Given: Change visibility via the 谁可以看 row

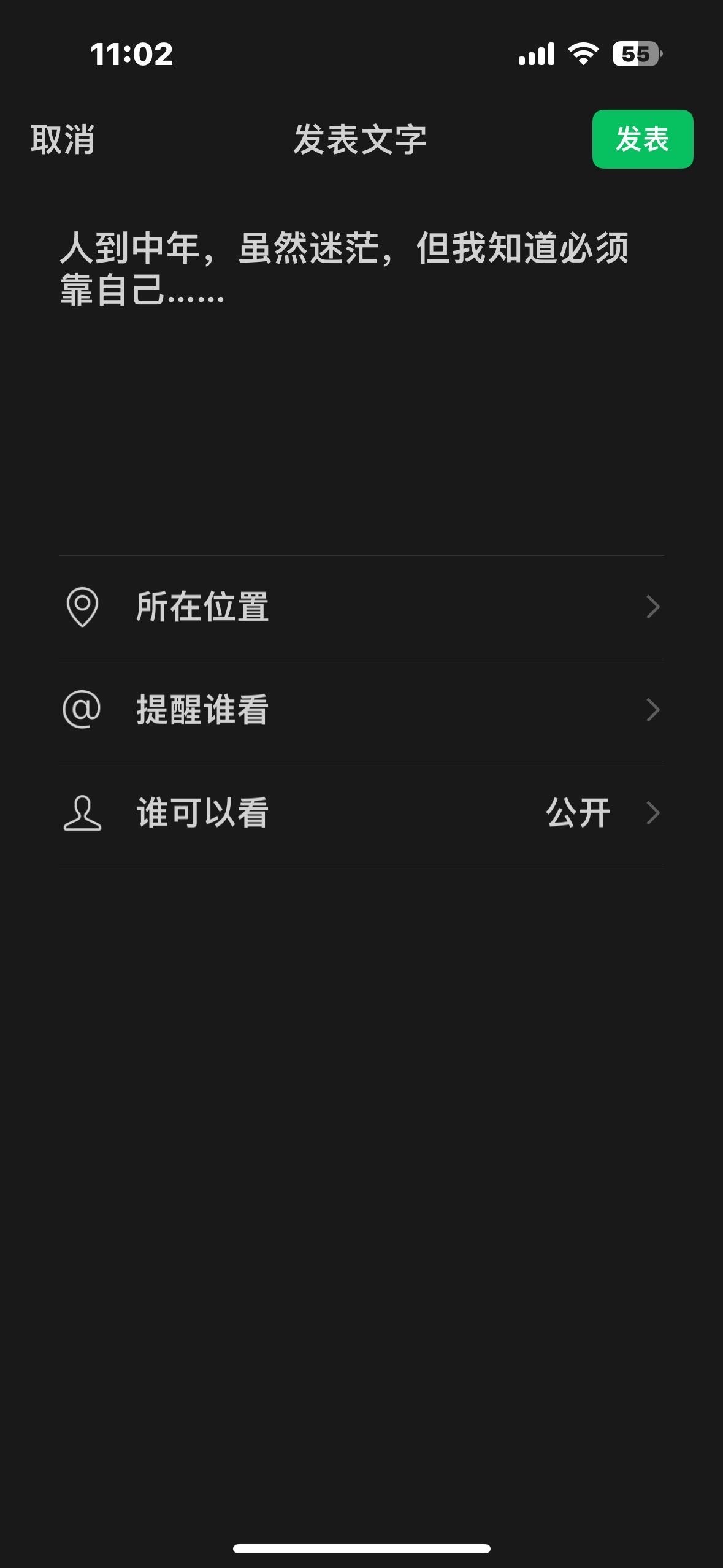Looking at the screenshot, I should point(361,813).
